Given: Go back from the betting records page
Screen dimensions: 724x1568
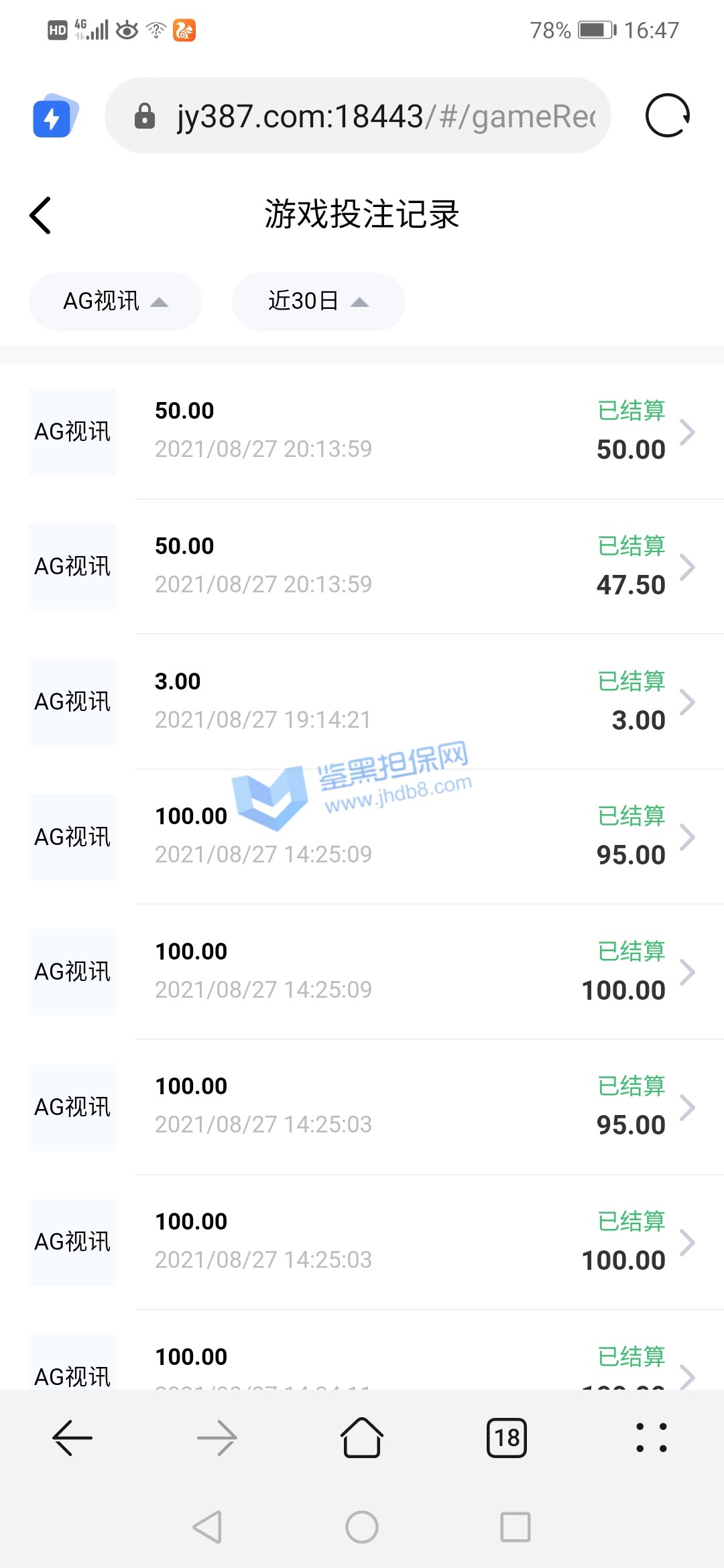Looking at the screenshot, I should click(x=41, y=215).
